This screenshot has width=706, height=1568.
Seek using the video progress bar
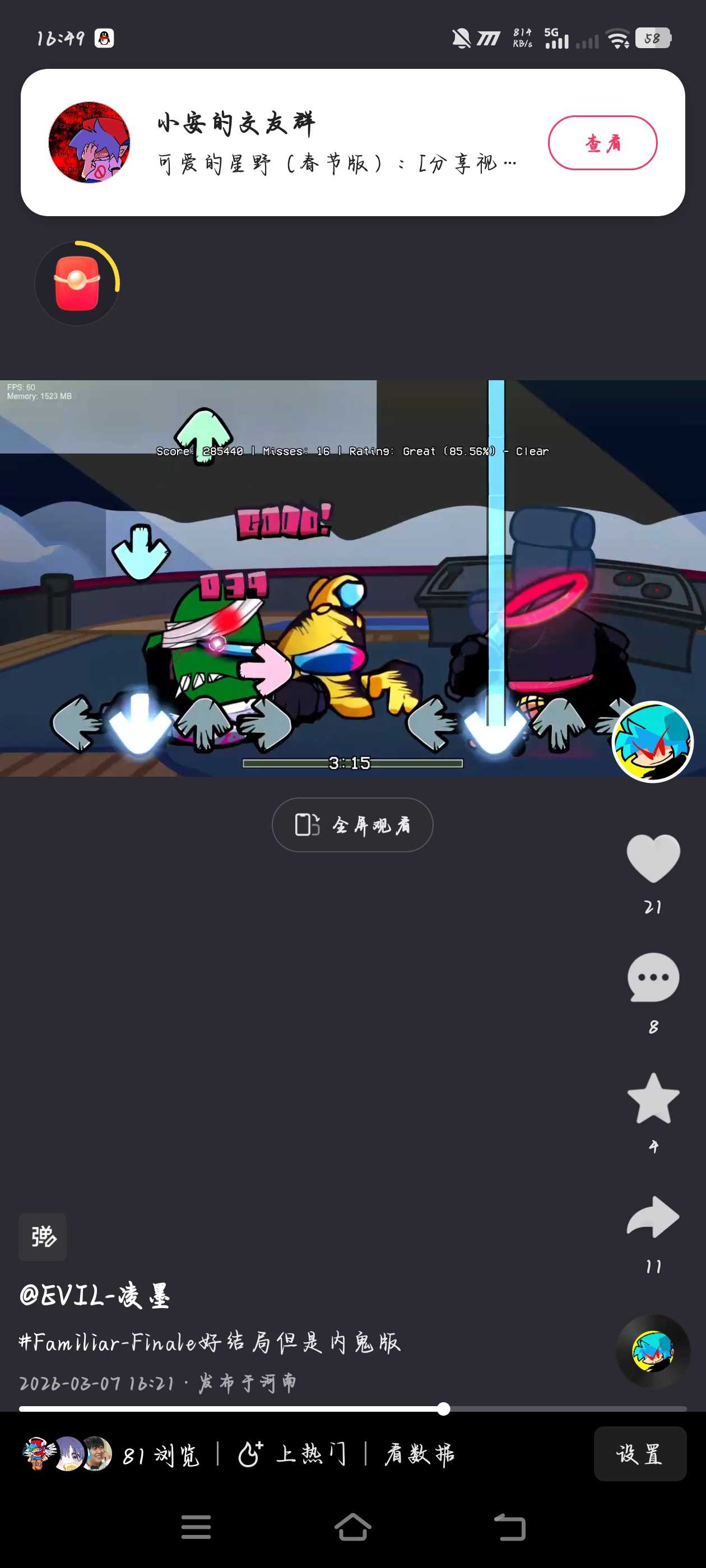443,1408
